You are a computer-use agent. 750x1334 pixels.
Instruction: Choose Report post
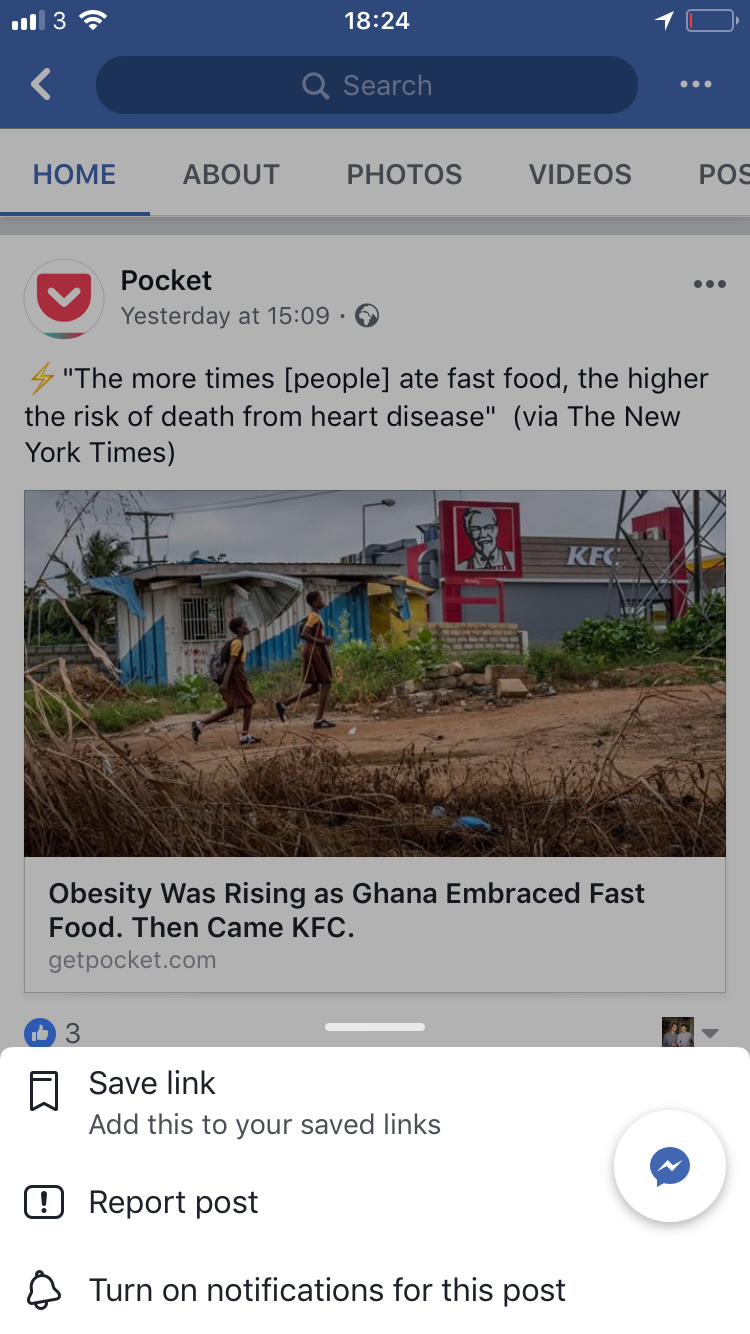[x=173, y=1202]
